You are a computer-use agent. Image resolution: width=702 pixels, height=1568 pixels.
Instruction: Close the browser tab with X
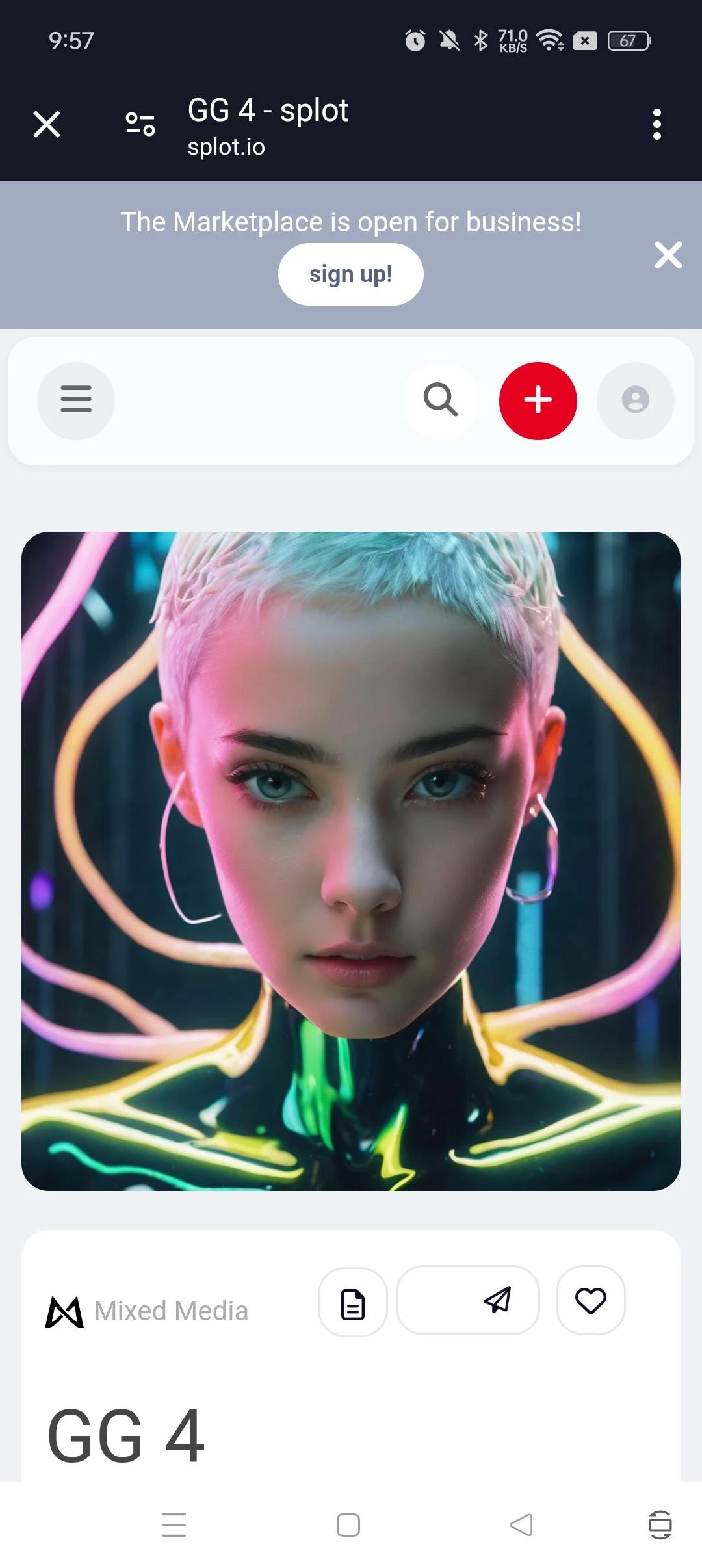pyautogui.click(x=47, y=124)
